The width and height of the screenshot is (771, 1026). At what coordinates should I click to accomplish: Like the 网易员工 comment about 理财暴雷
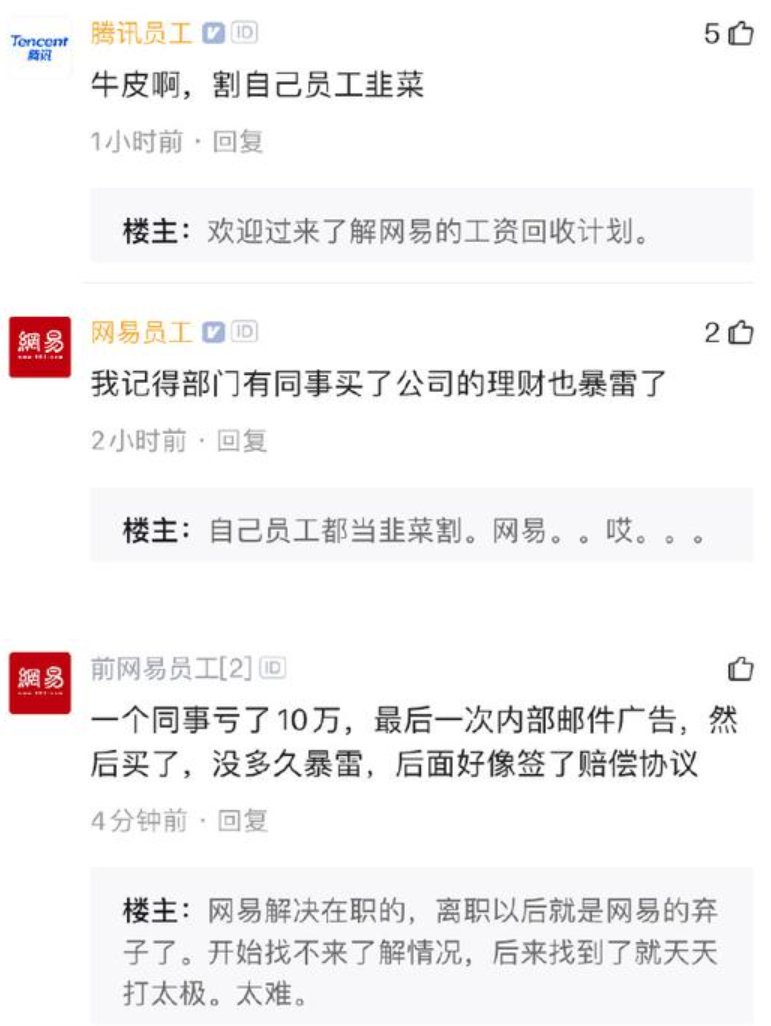click(740, 333)
